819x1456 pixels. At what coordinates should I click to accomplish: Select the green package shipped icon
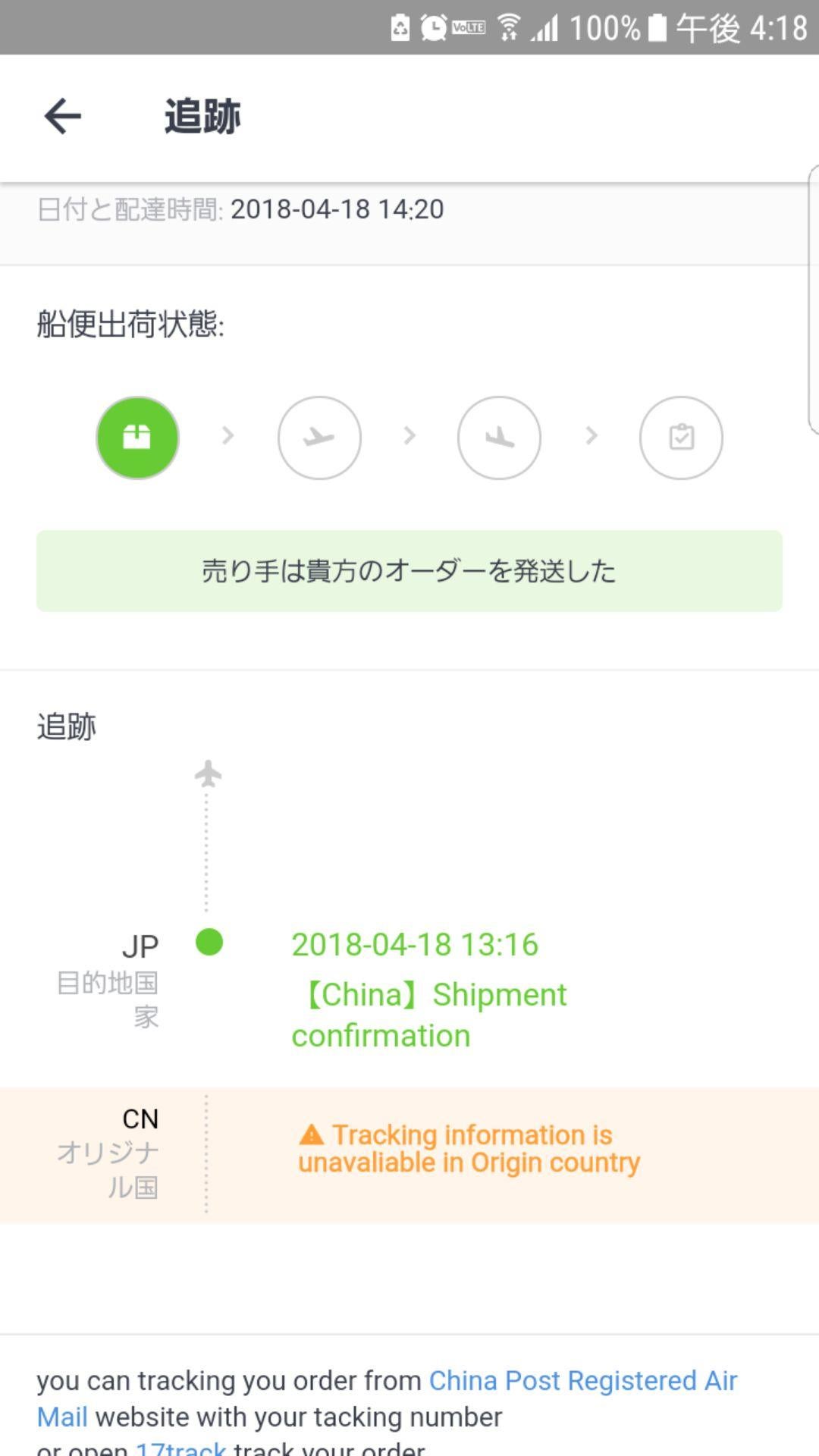click(136, 438)
